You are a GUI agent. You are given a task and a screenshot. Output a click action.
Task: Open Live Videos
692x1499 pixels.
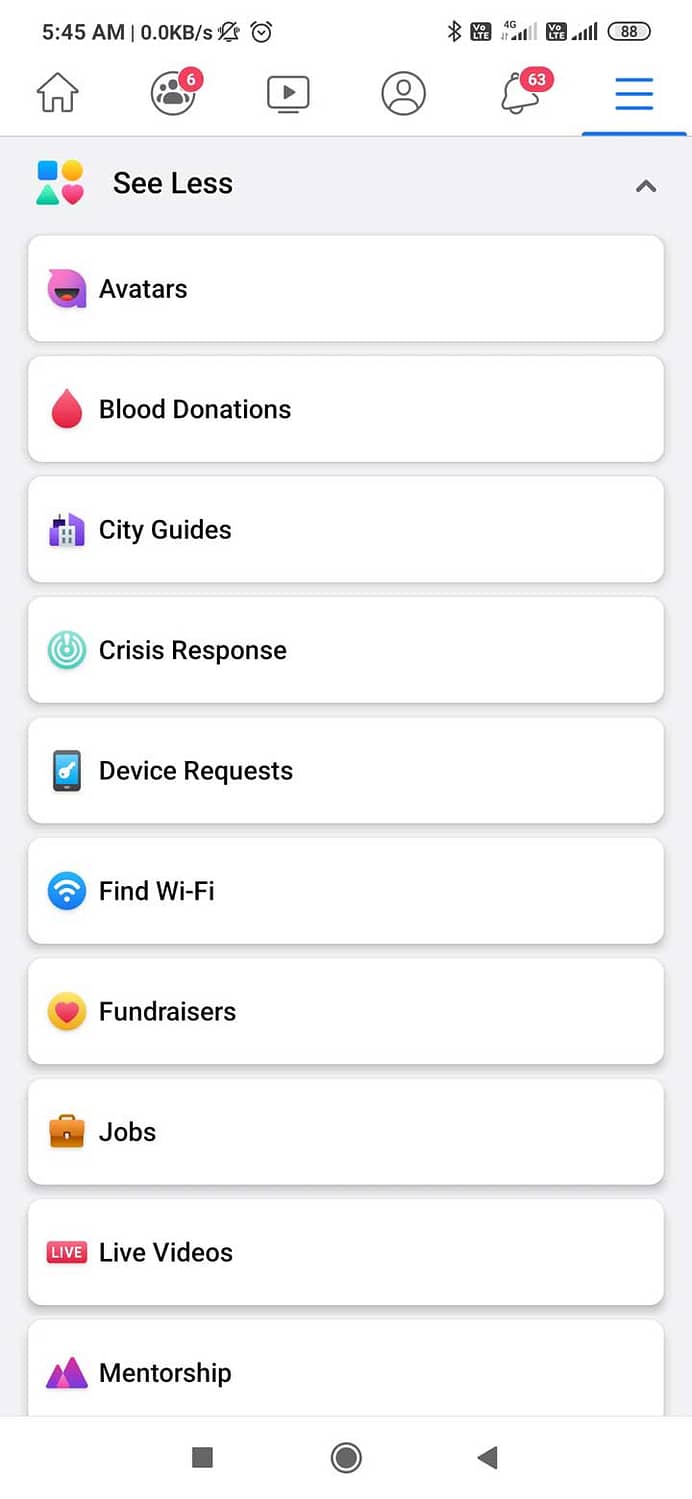[346, 1253]
